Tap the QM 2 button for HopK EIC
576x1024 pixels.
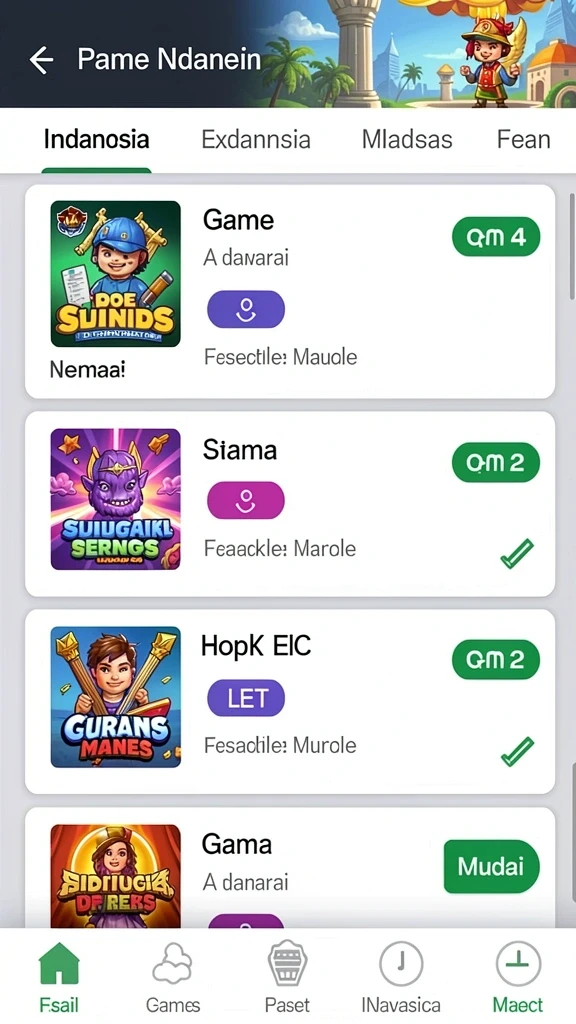pyautogui.click(x=496, y=660)
